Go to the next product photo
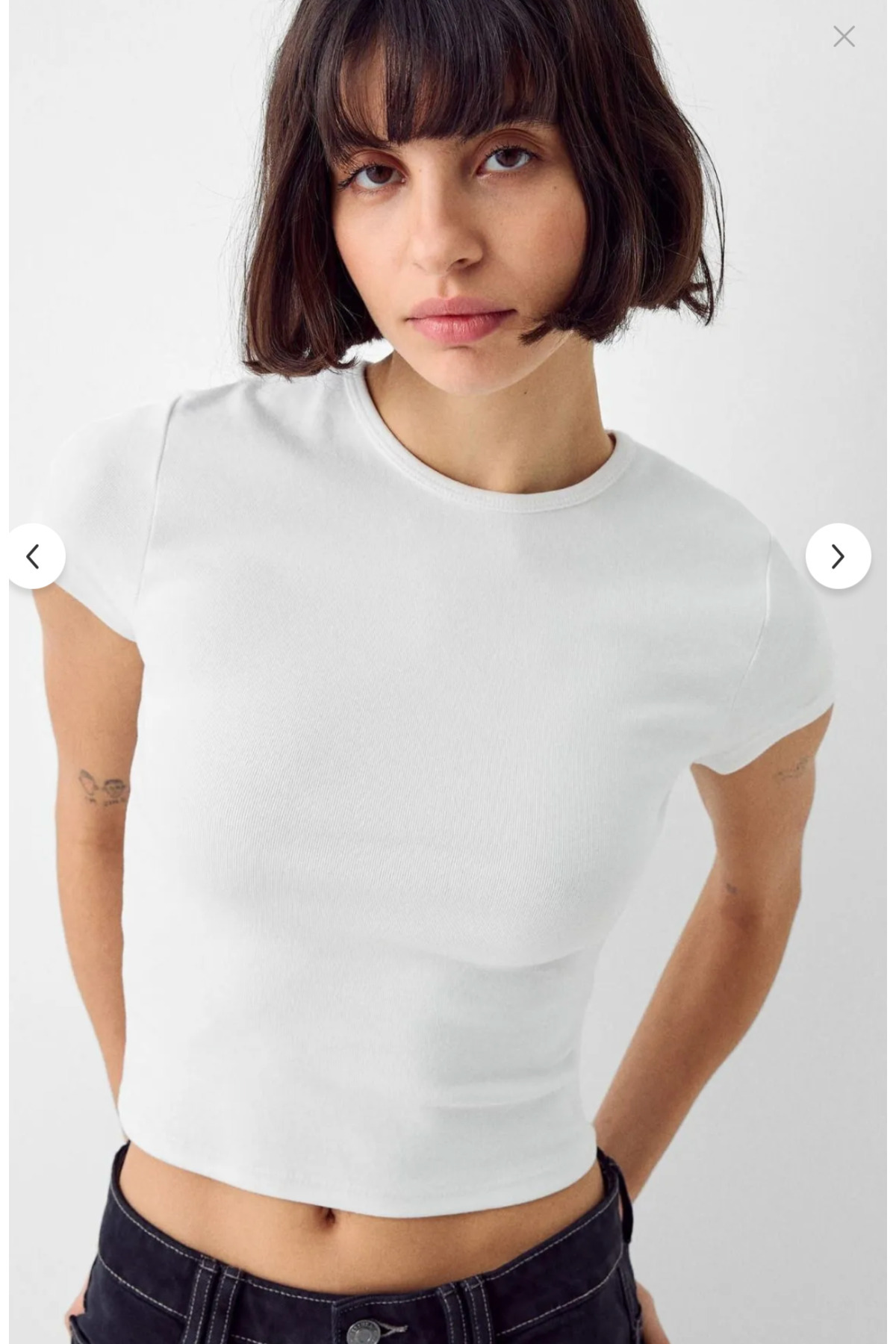 point(838,556)
